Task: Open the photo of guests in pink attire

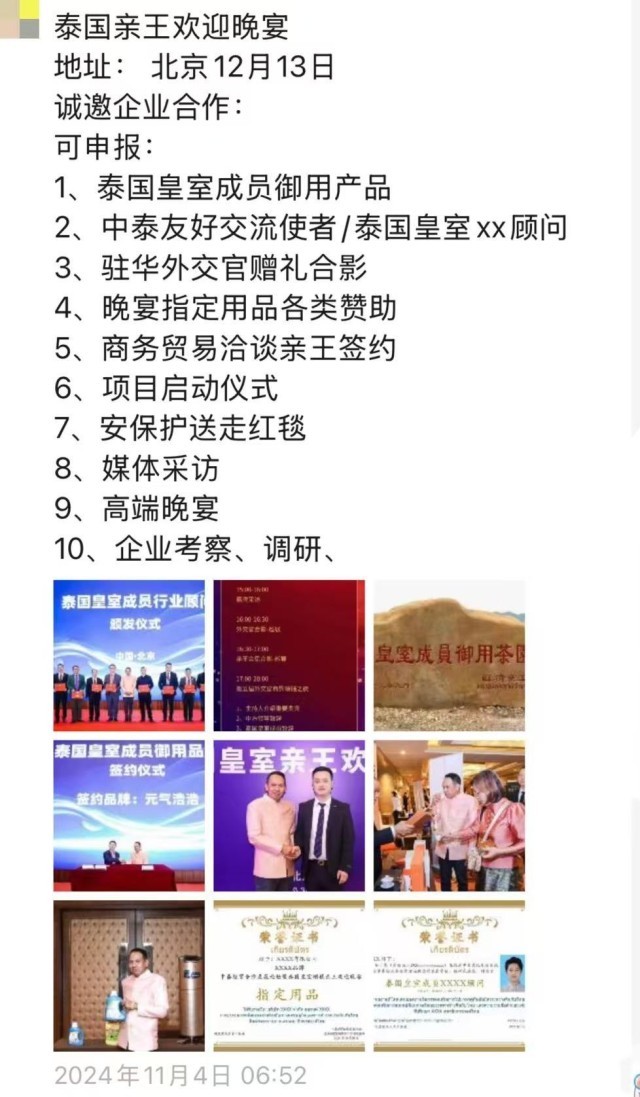Action: [x=449, y=815]
